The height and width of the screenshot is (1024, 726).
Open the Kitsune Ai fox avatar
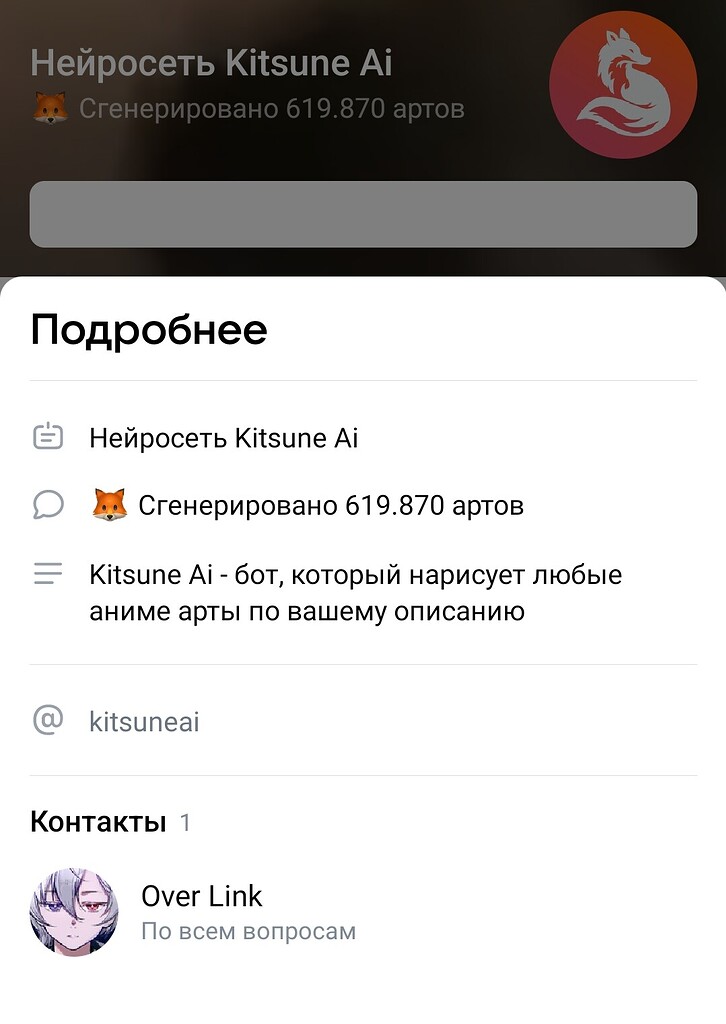623,84
